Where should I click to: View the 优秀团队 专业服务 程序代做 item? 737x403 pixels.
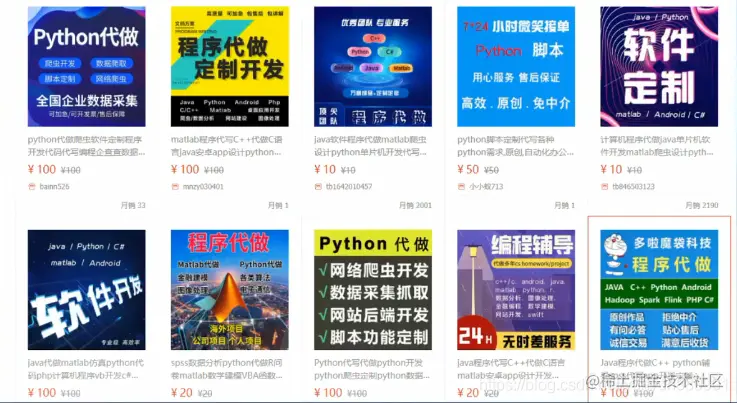pyautogui.click(x=373, y=66)
